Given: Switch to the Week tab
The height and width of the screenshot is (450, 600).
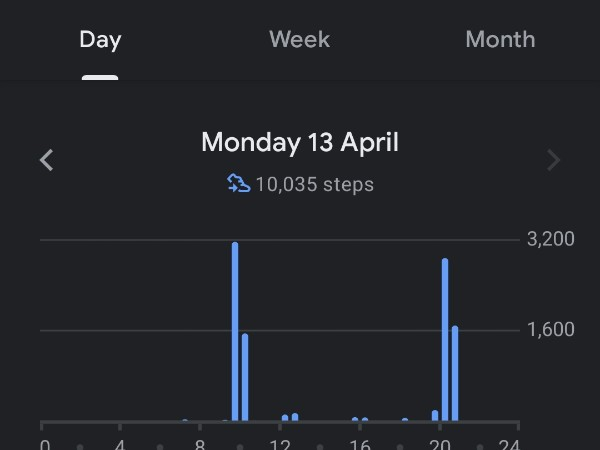Looking at the screenshot, I should (x=299, y=40).
